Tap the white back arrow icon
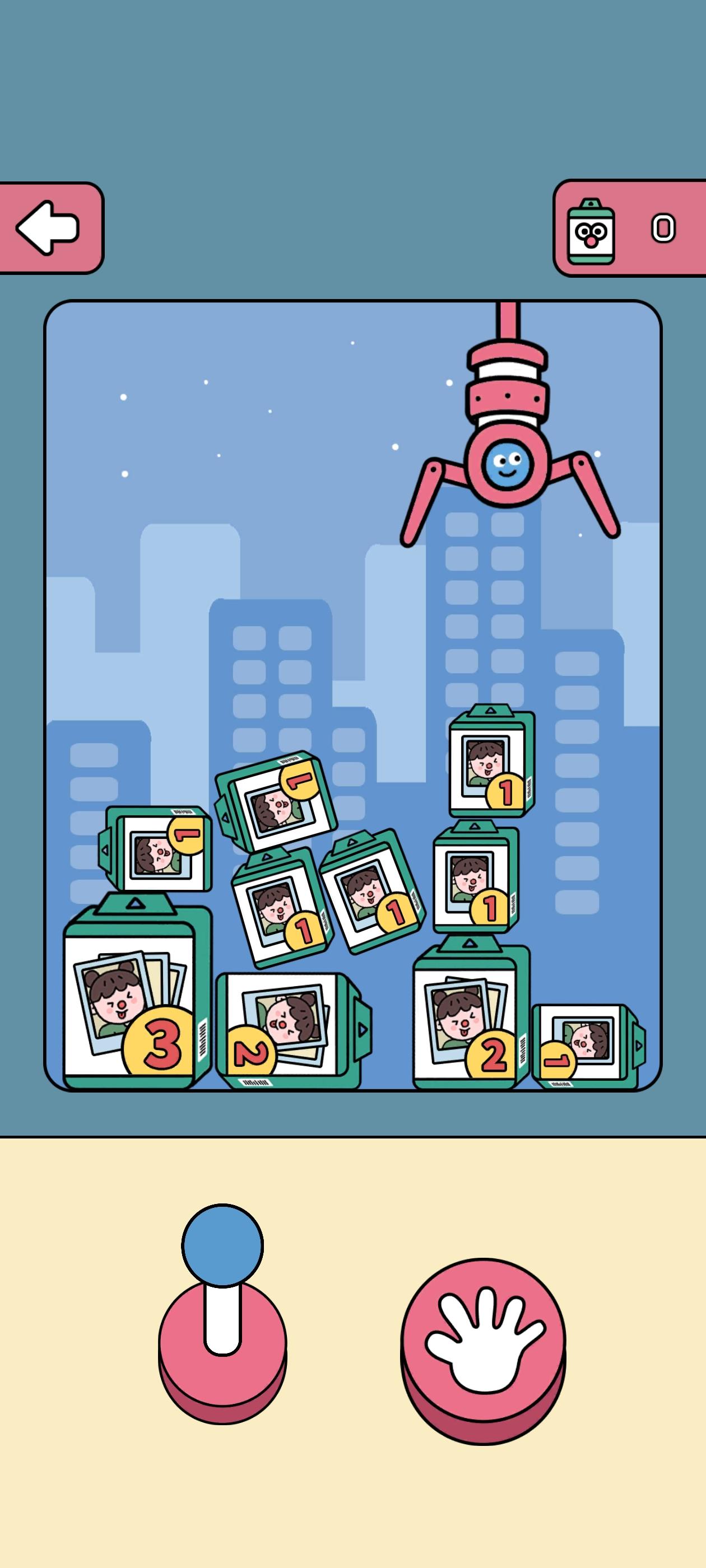The height and width of the screenshot is (1568, 706). [x=48, y=227]
